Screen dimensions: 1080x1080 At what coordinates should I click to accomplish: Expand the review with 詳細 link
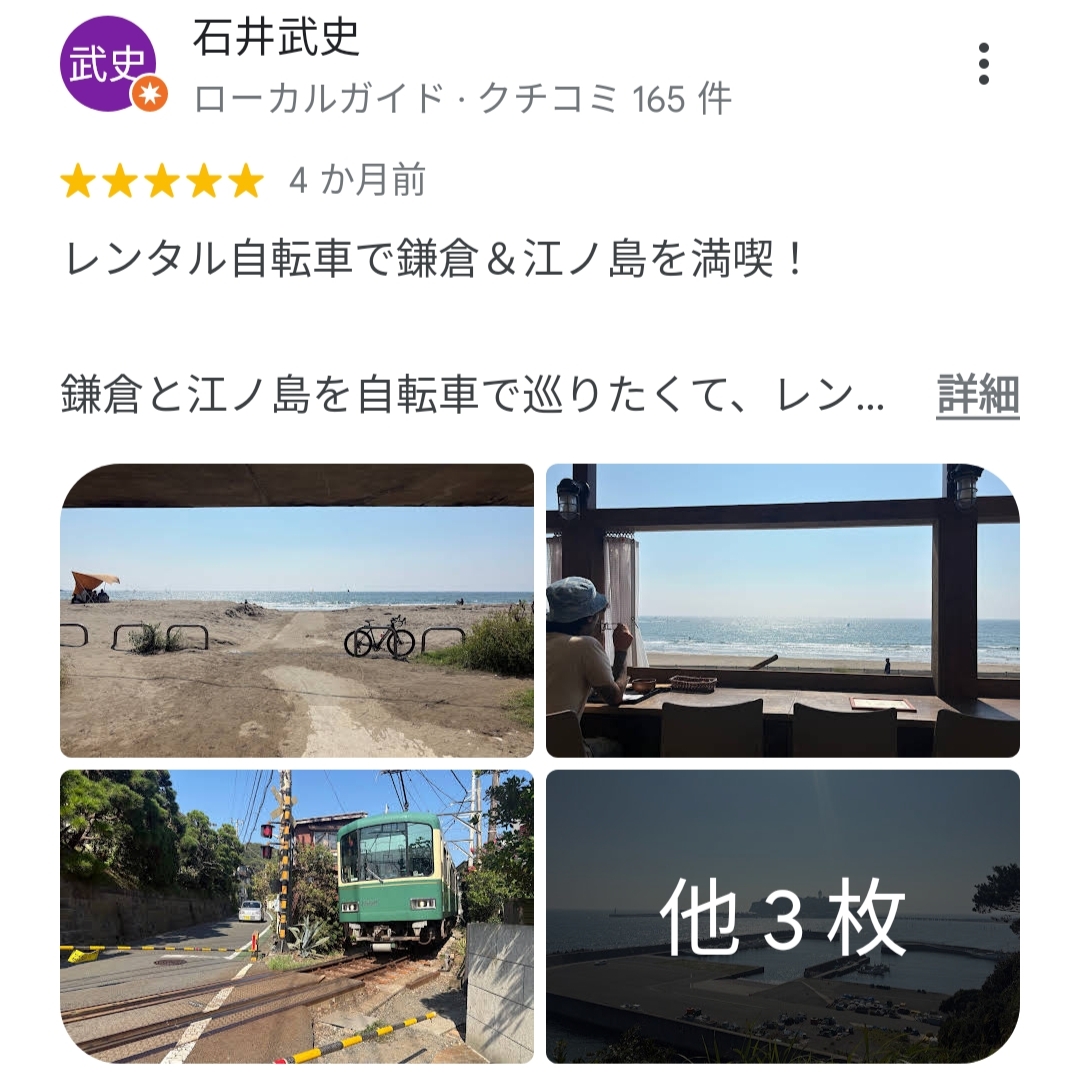[977, 396]
